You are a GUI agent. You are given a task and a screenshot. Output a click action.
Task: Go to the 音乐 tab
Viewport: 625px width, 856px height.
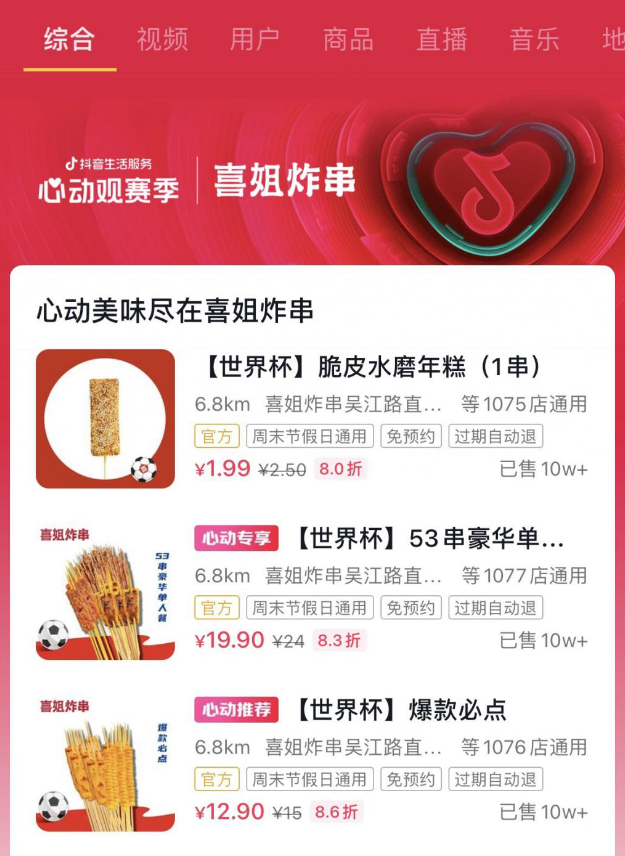[x=534, y=39]
